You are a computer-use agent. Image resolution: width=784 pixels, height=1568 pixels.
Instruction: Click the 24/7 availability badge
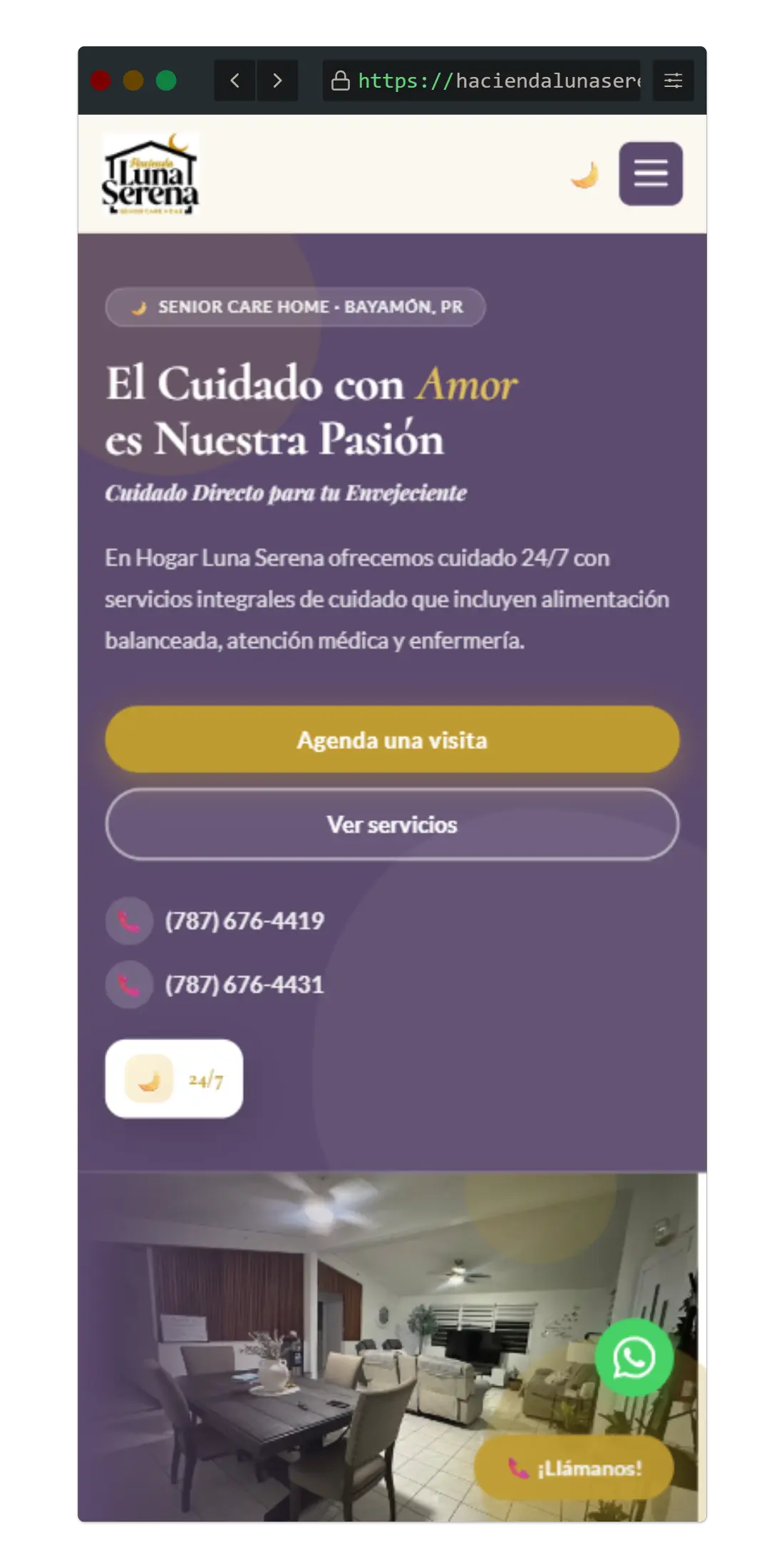(173, 1078)
